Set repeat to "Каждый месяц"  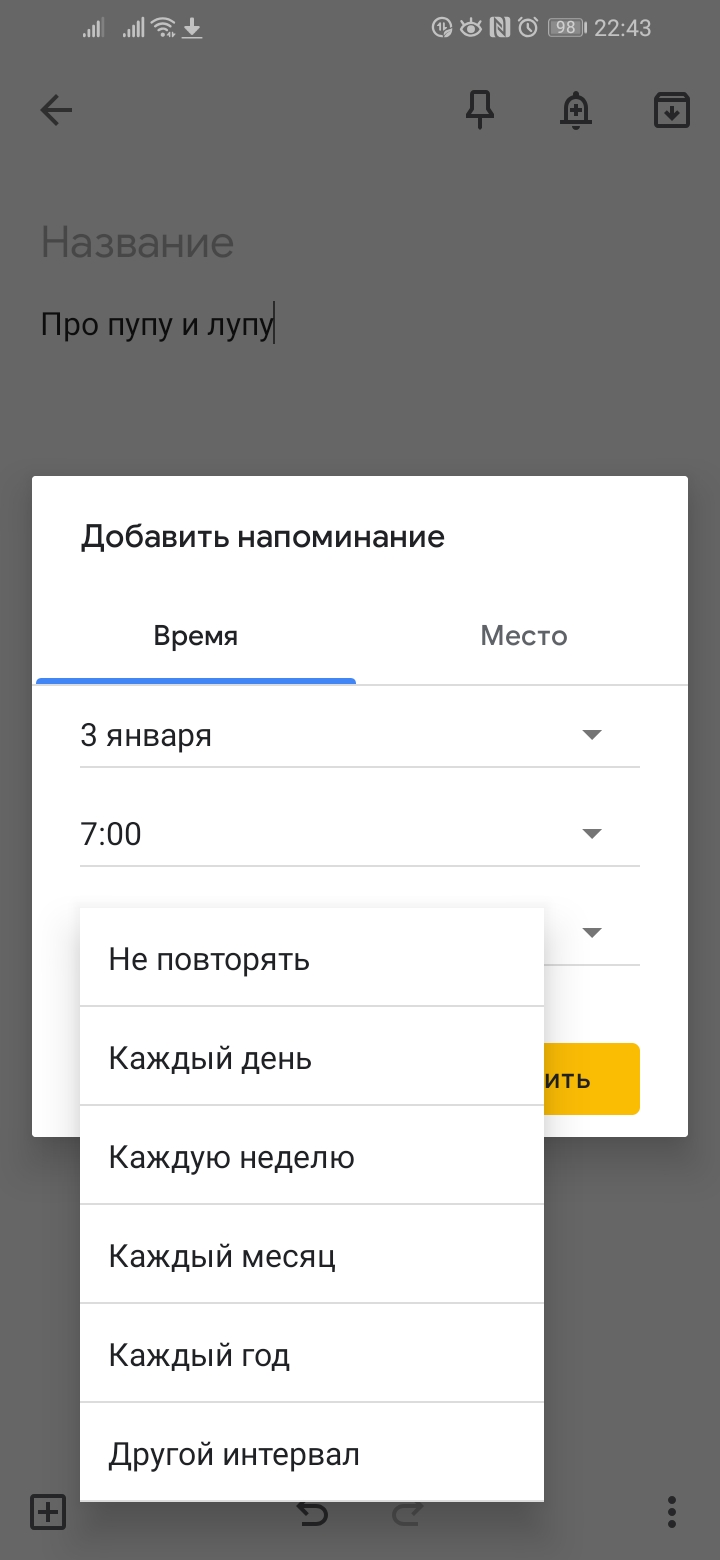point(312,1254)
